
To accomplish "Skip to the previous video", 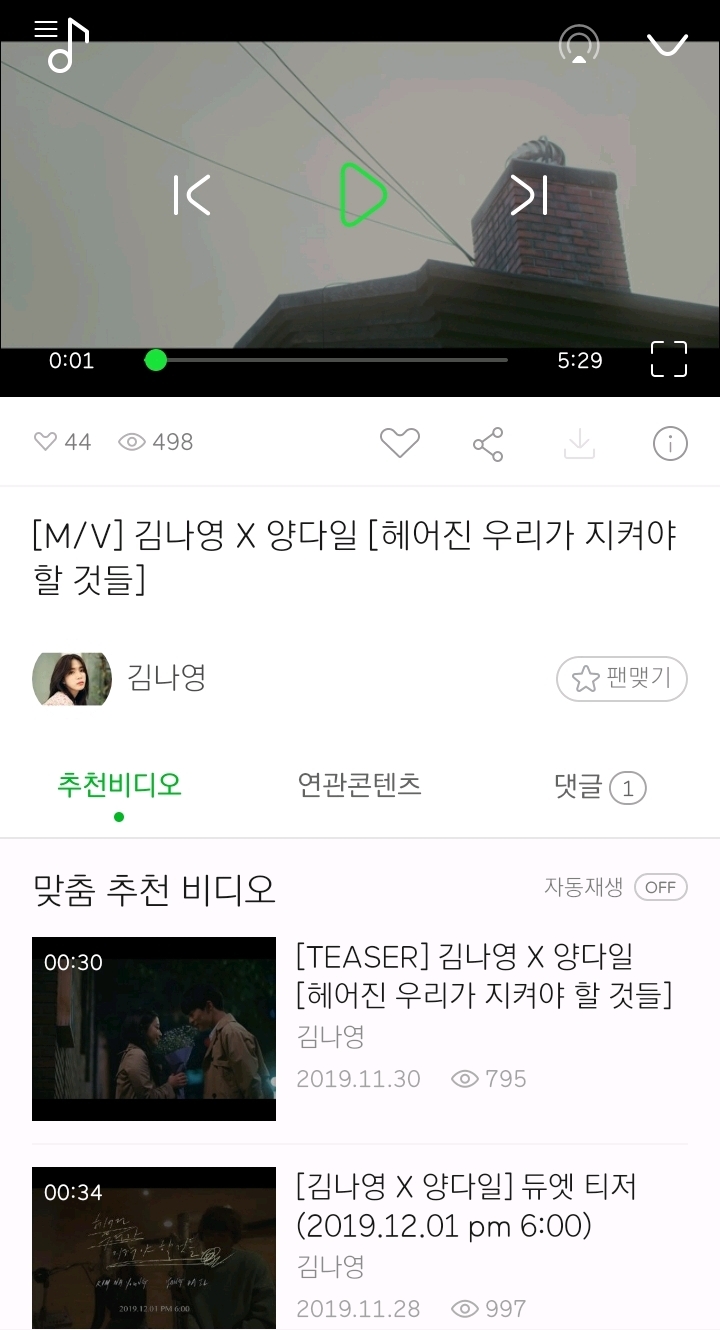I will click(x=192, y=195).
